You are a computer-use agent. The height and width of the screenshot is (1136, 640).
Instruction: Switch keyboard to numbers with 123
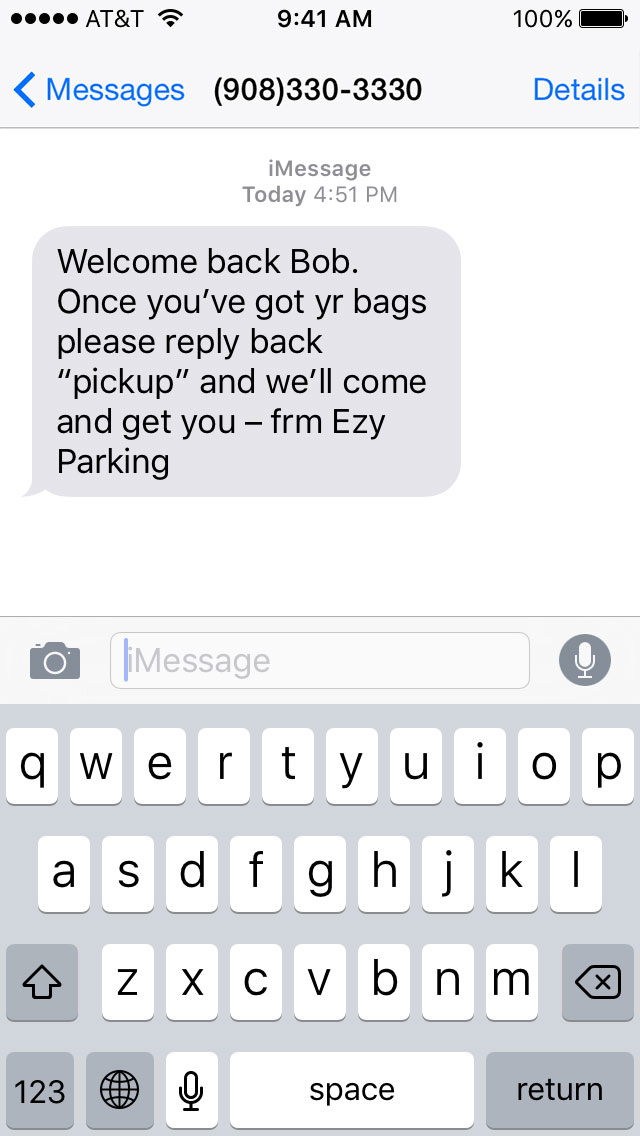(x=40, y=1091)
